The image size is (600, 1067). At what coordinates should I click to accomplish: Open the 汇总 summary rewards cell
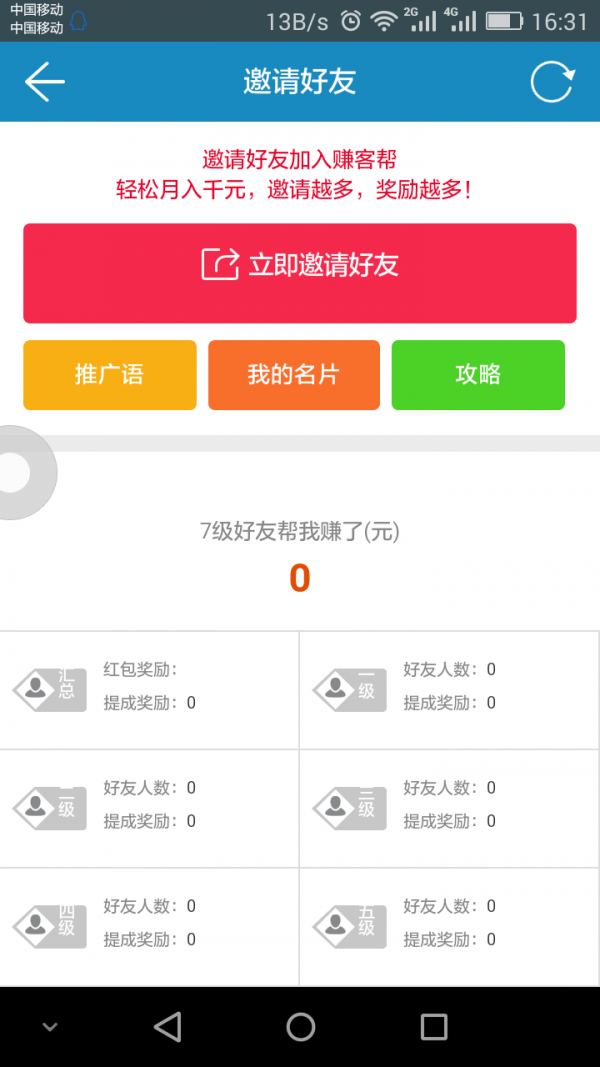tap(149, 690)
